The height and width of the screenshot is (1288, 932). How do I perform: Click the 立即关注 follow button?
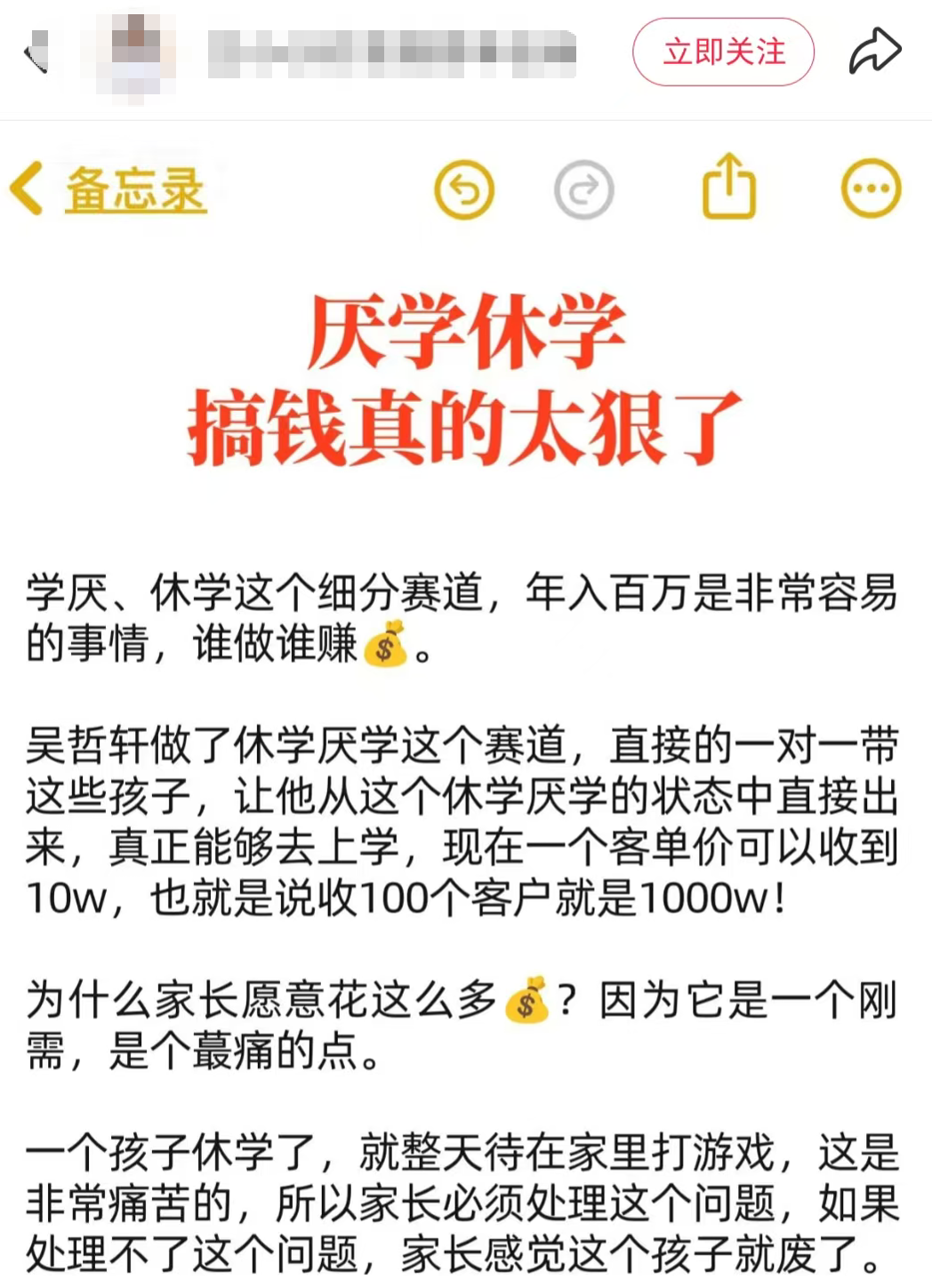724,52
